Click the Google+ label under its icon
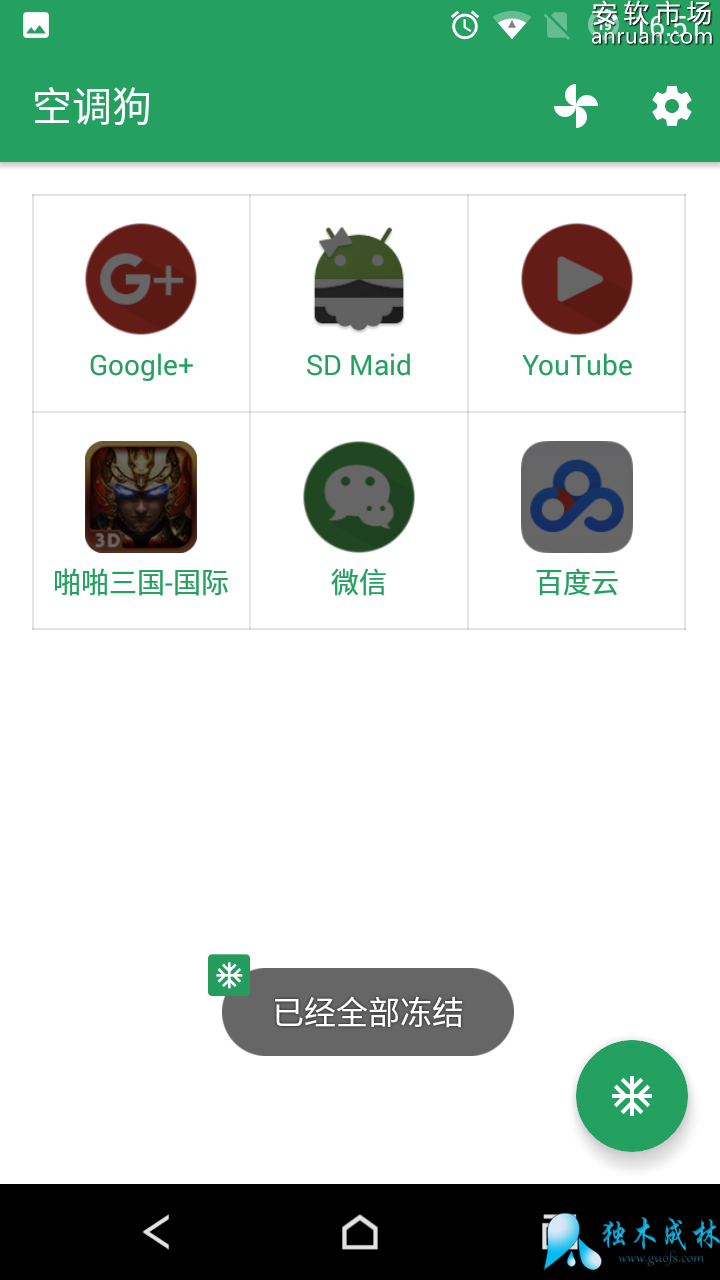The width and height of the screenshot is (720, 1280). [140, 365]
